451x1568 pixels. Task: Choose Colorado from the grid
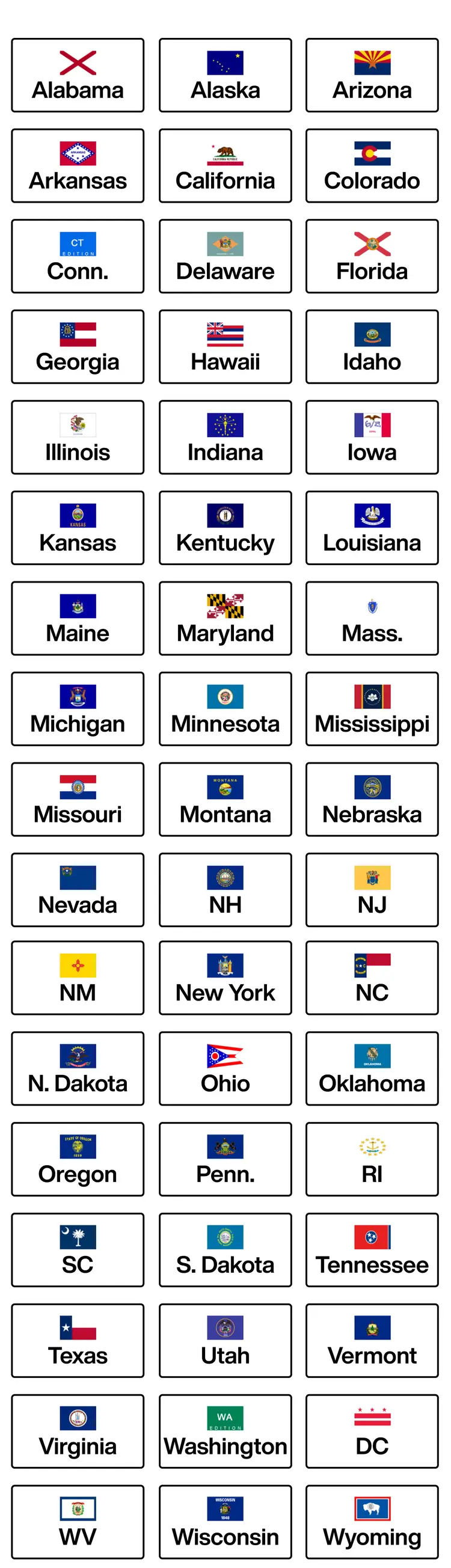point(372,165)
